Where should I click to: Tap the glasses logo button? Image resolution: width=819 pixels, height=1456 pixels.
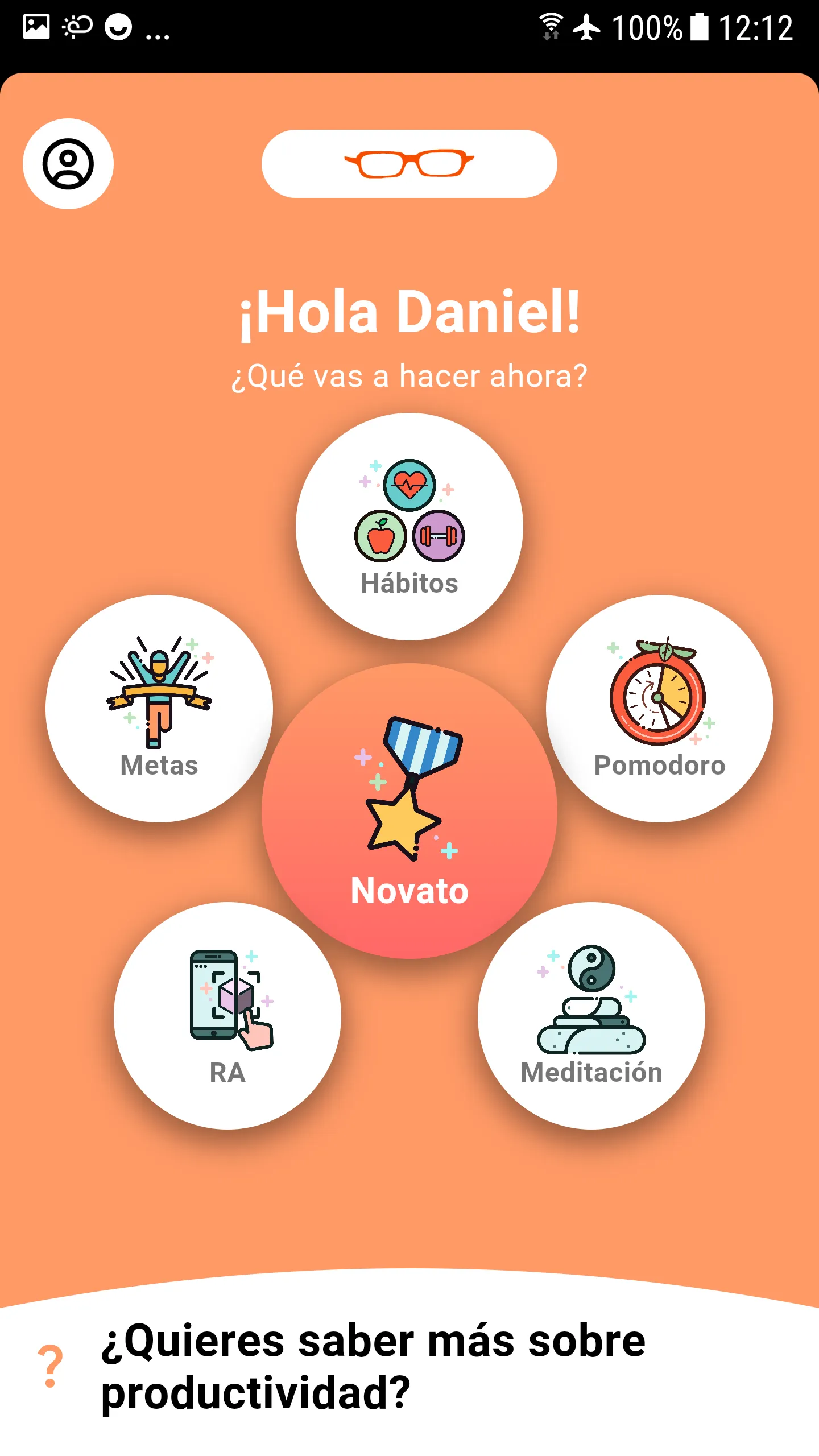click(x=409, y=164)
